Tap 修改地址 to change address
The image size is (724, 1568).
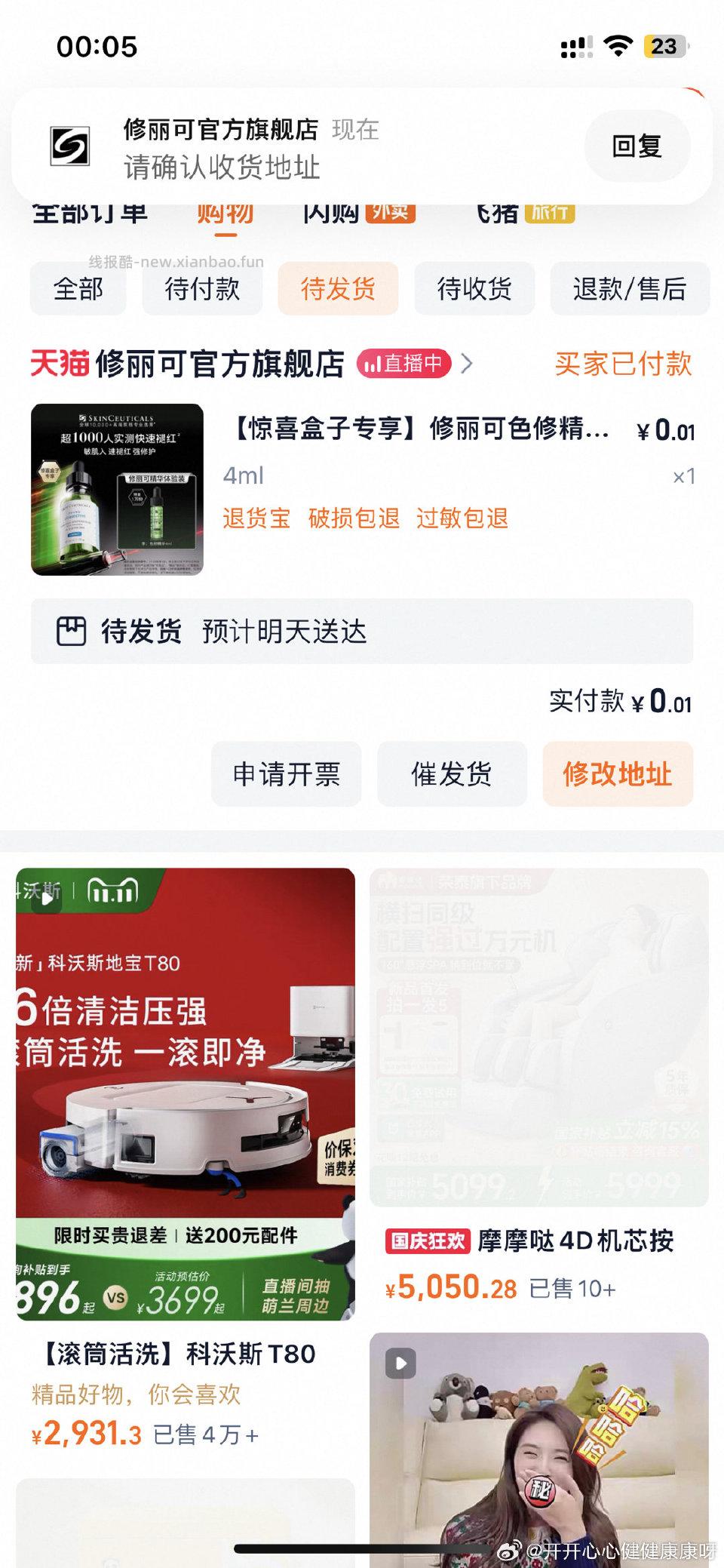tap(617, 774)
